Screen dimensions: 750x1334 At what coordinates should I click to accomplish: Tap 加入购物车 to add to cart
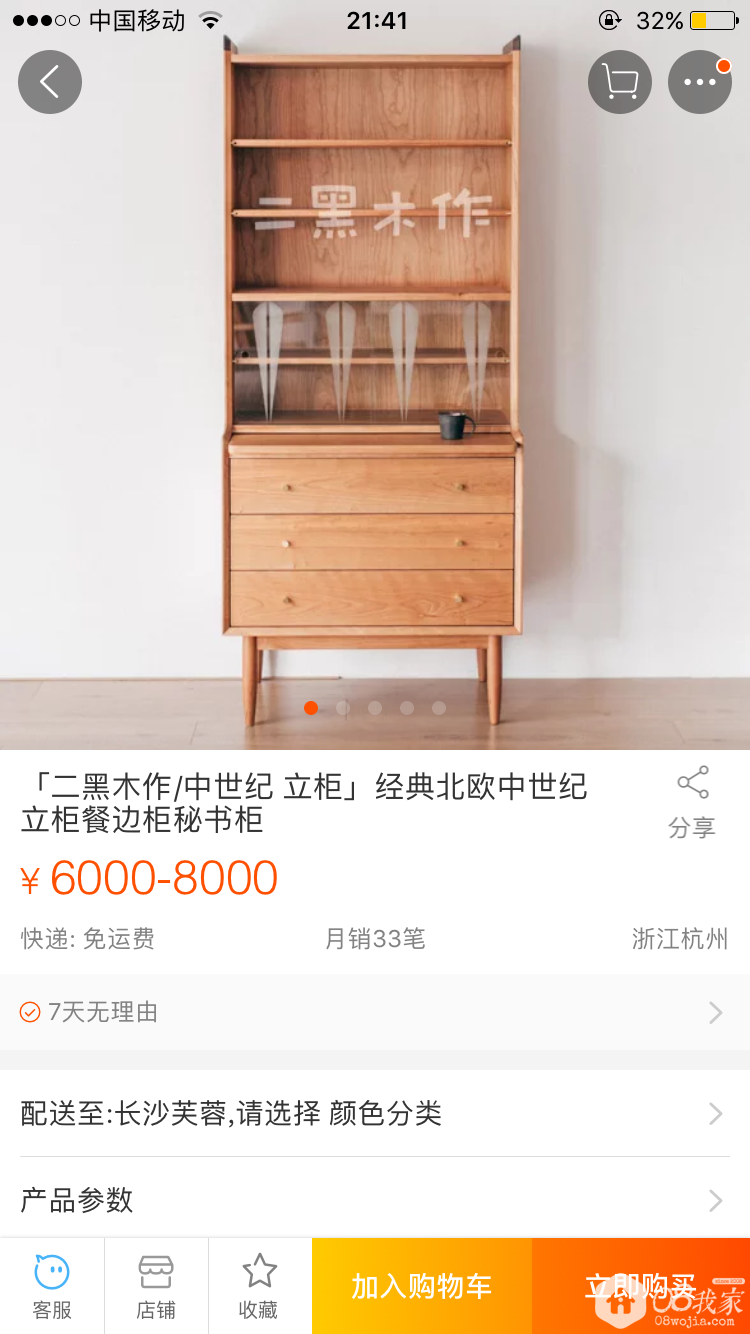pos(422,1286)
